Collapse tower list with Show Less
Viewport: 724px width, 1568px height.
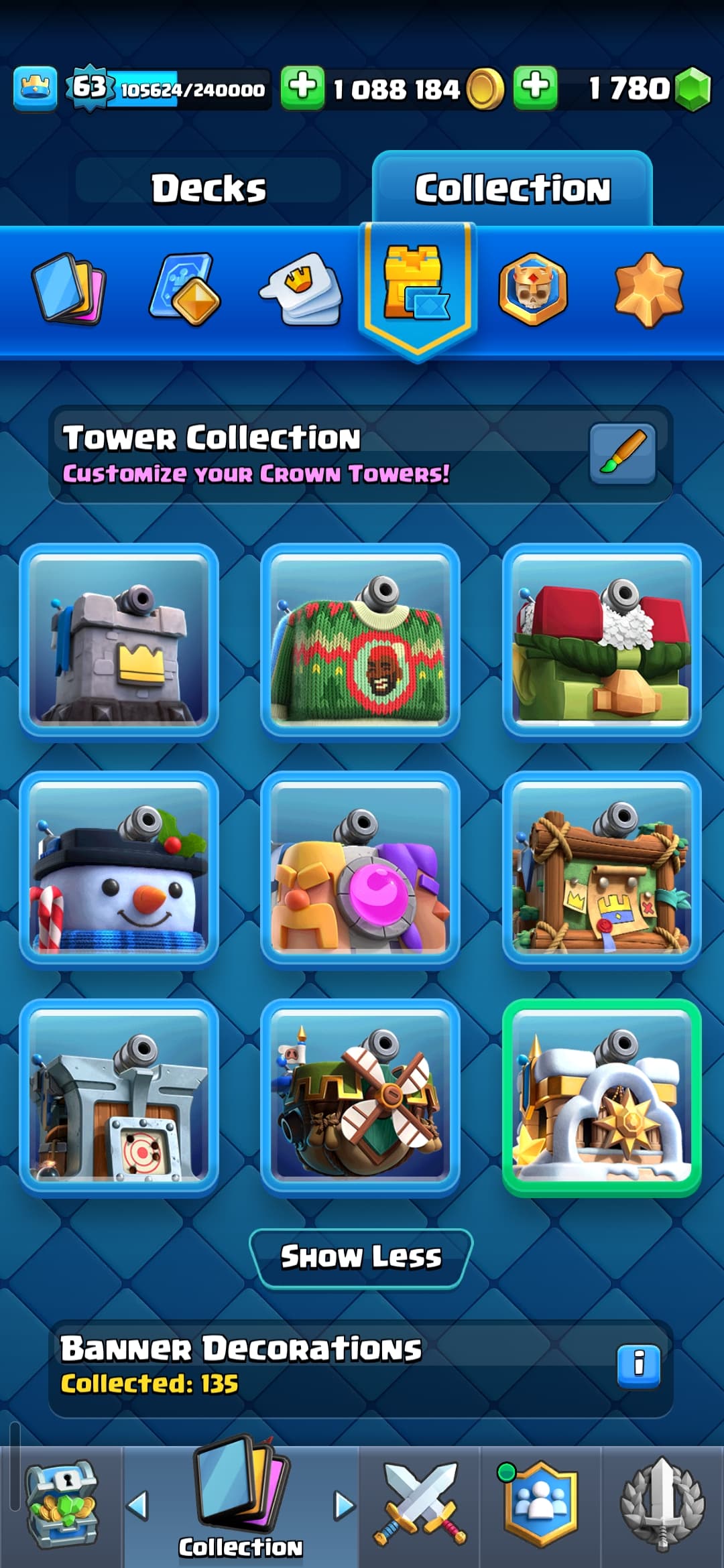tap(361, 1257)
